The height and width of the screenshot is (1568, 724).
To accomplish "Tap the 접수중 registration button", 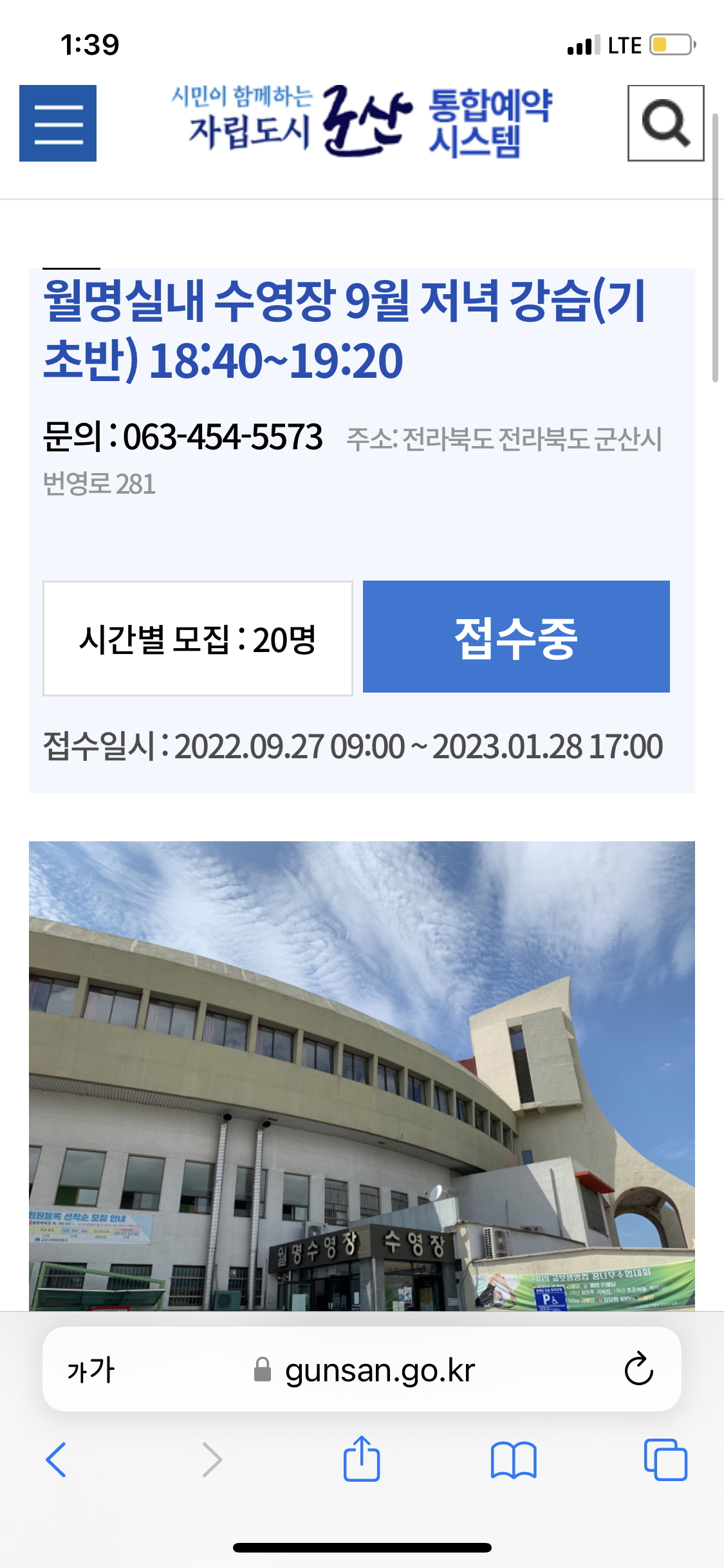I will (516, 637).
